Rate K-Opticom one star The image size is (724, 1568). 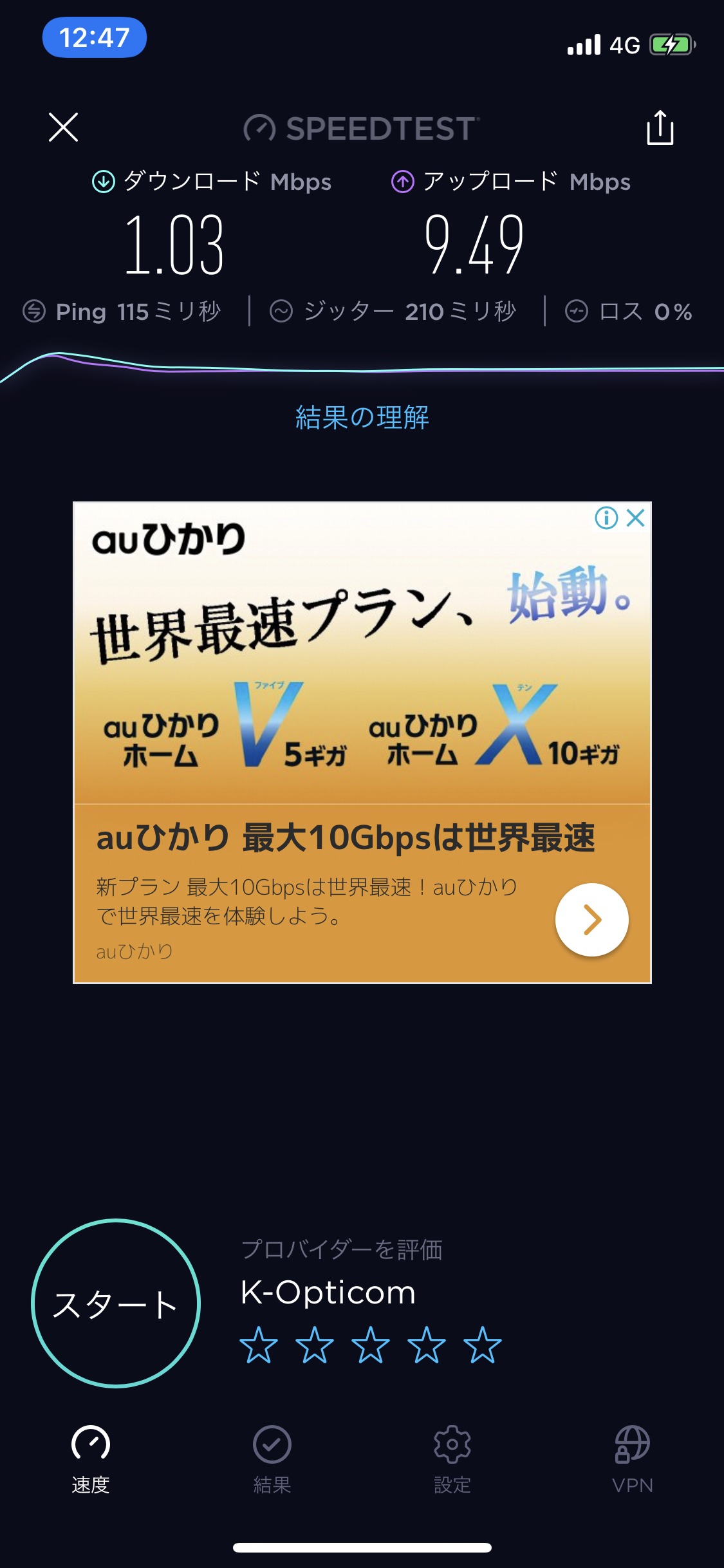(x=259, y=1345)
